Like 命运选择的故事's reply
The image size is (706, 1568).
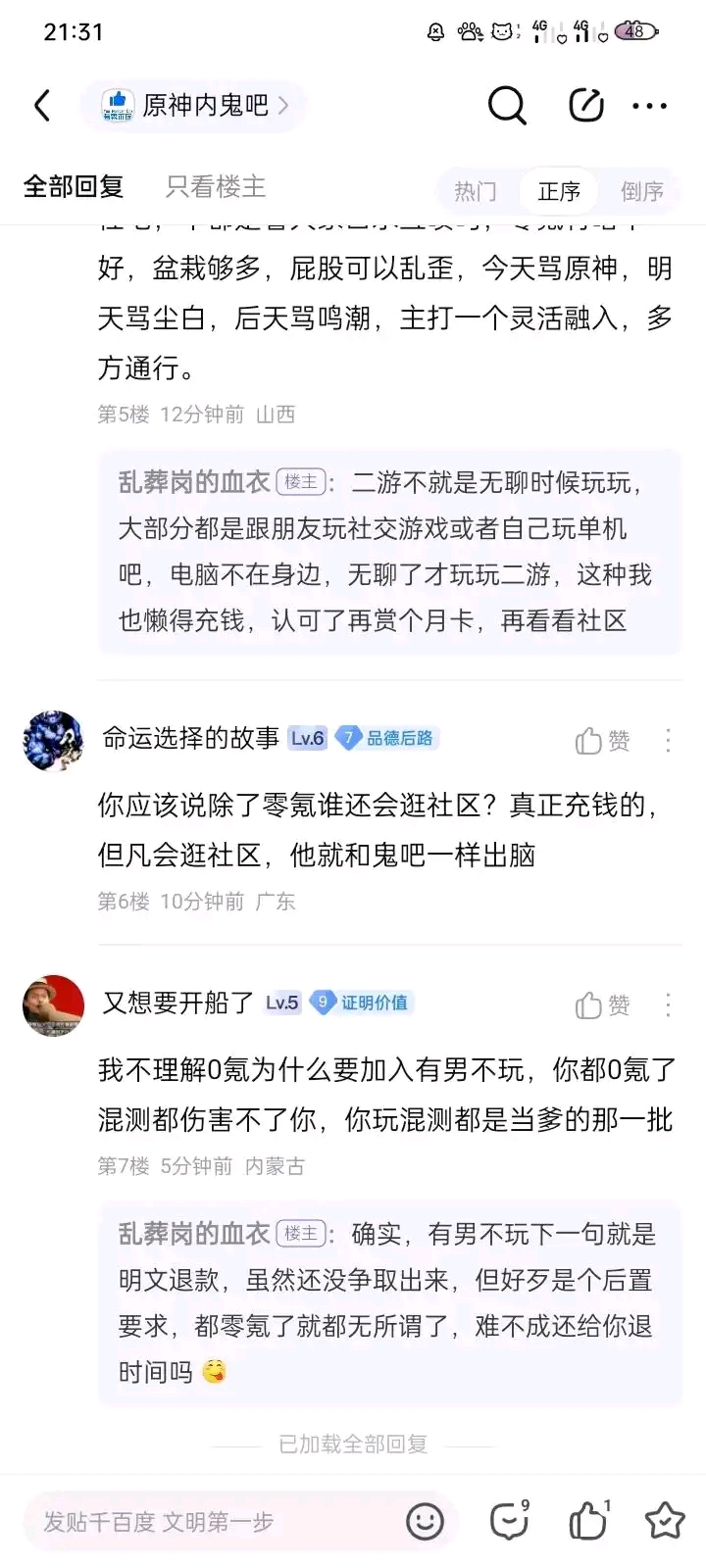(x=602, y=741)
